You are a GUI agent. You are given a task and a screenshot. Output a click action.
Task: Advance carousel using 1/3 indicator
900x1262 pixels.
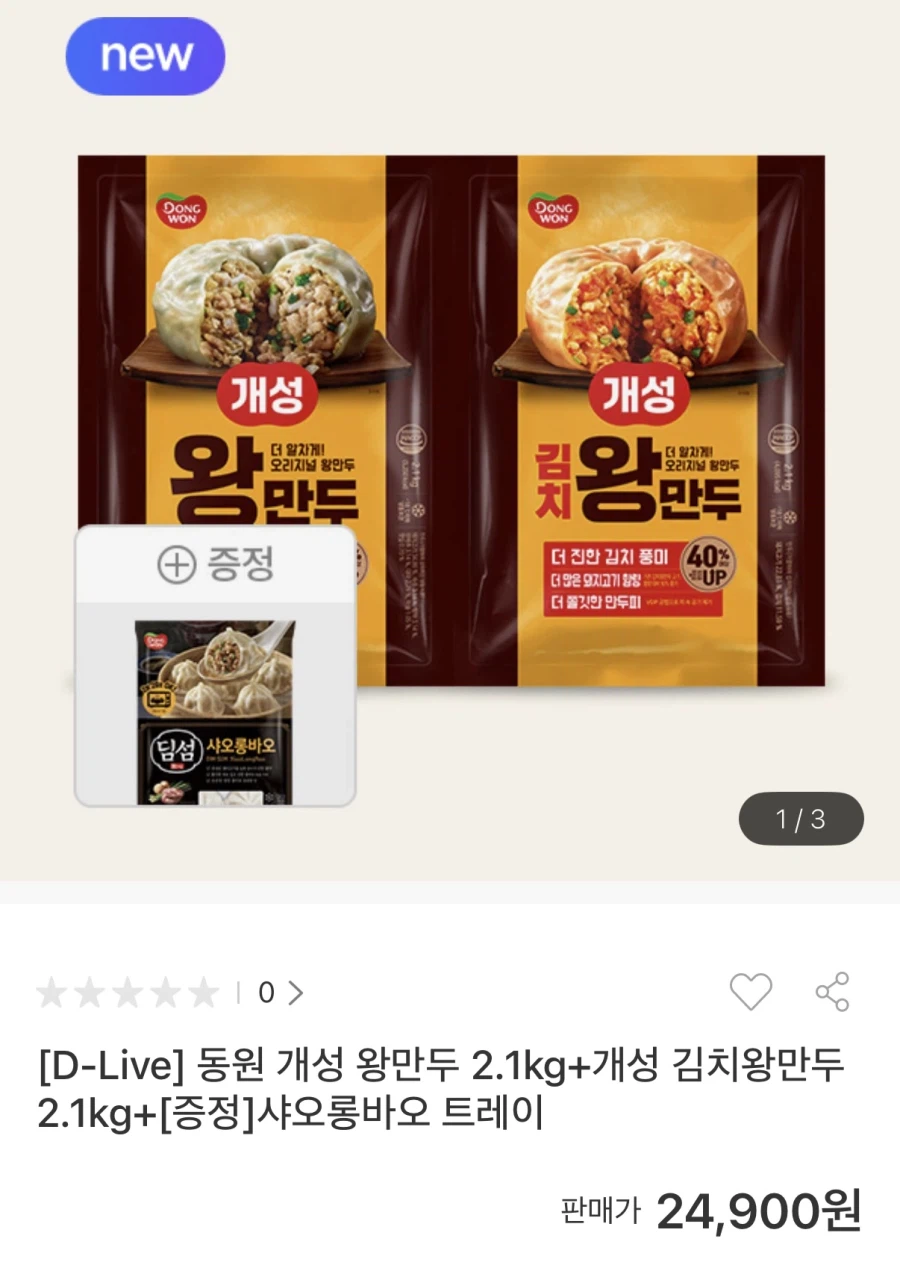800,818
